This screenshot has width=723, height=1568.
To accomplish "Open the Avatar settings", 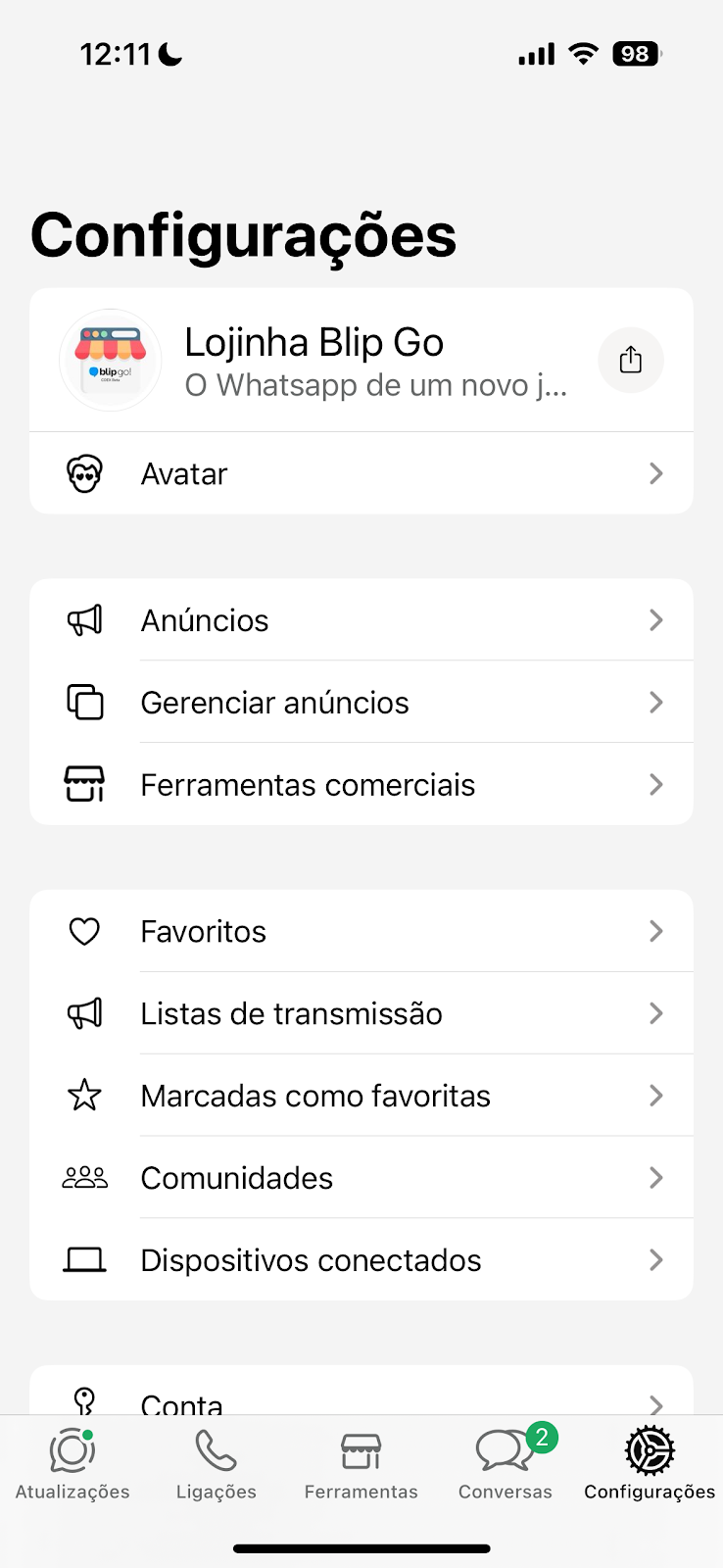I will [361, 473].
